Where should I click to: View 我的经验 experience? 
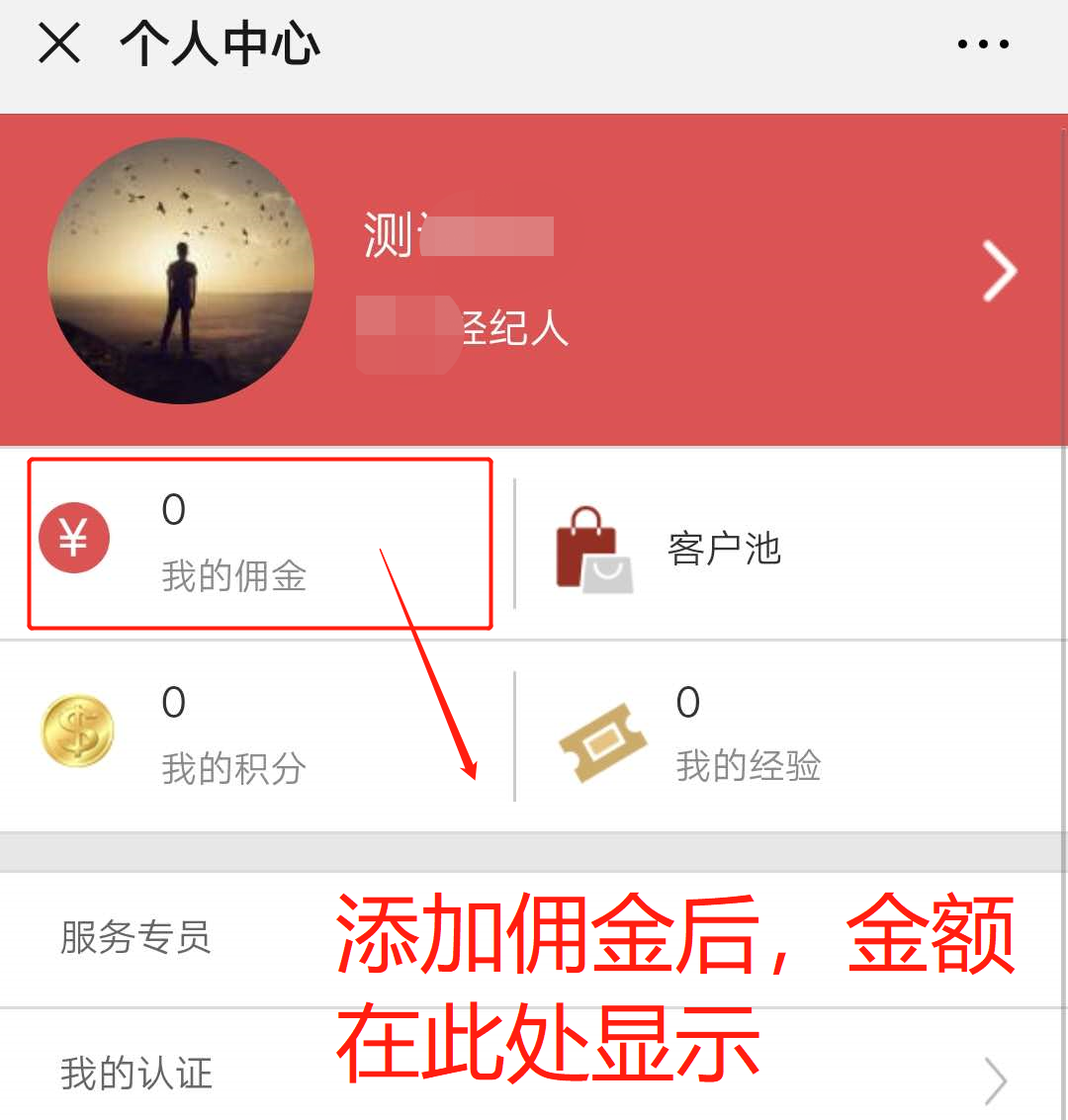[748, 736]
